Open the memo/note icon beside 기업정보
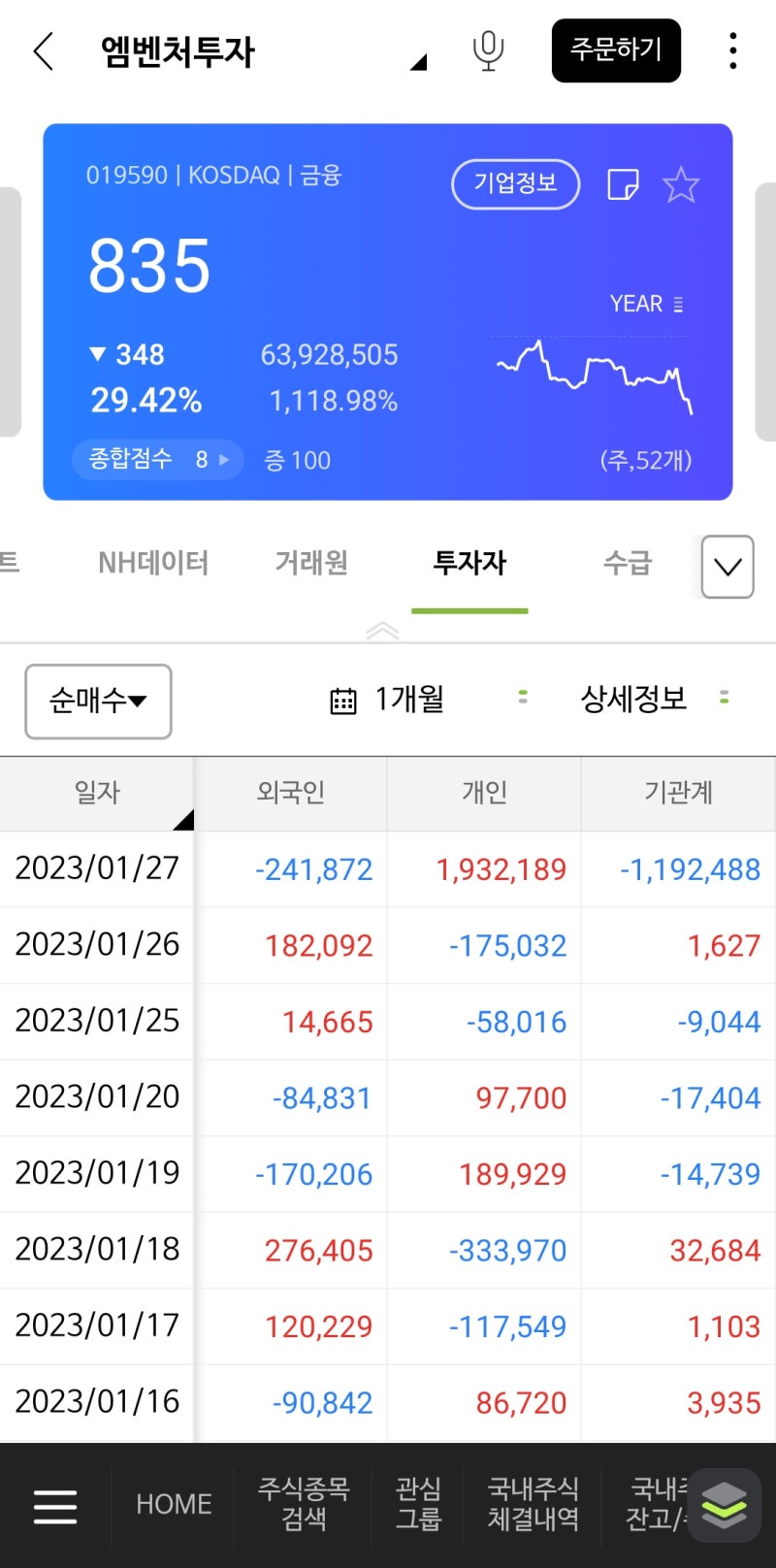Screen dimensions: 776x1568 (x=624, y=183)
